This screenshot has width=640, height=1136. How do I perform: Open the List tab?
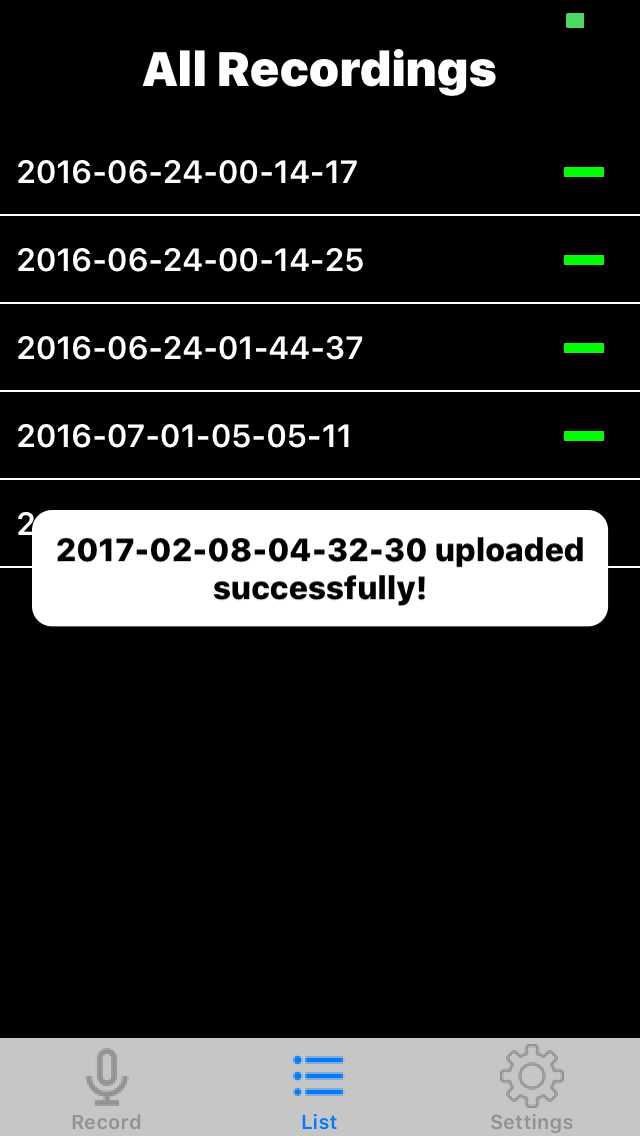pyautogui.click(x=319, y=1088)
